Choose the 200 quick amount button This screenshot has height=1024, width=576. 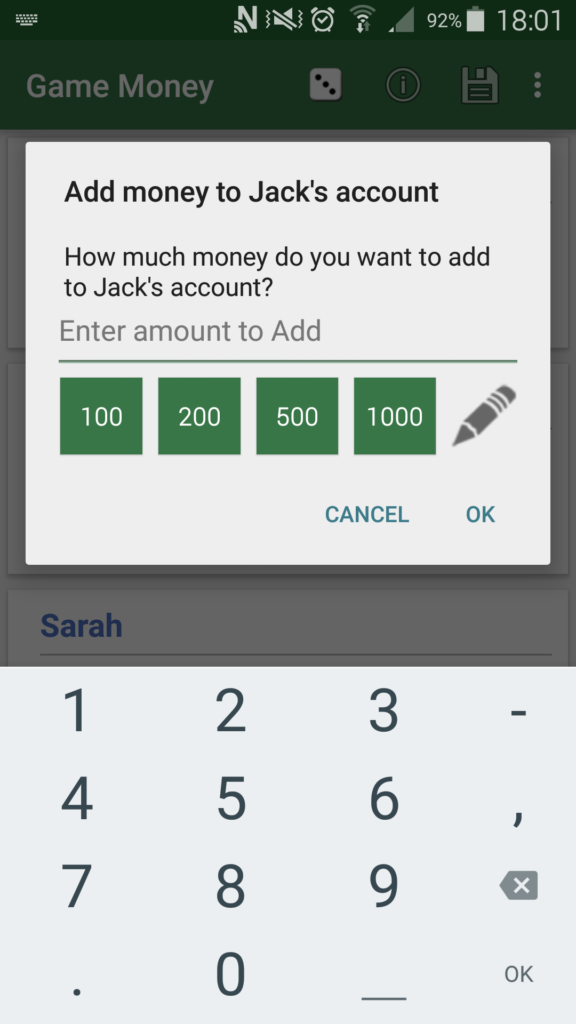199,416
